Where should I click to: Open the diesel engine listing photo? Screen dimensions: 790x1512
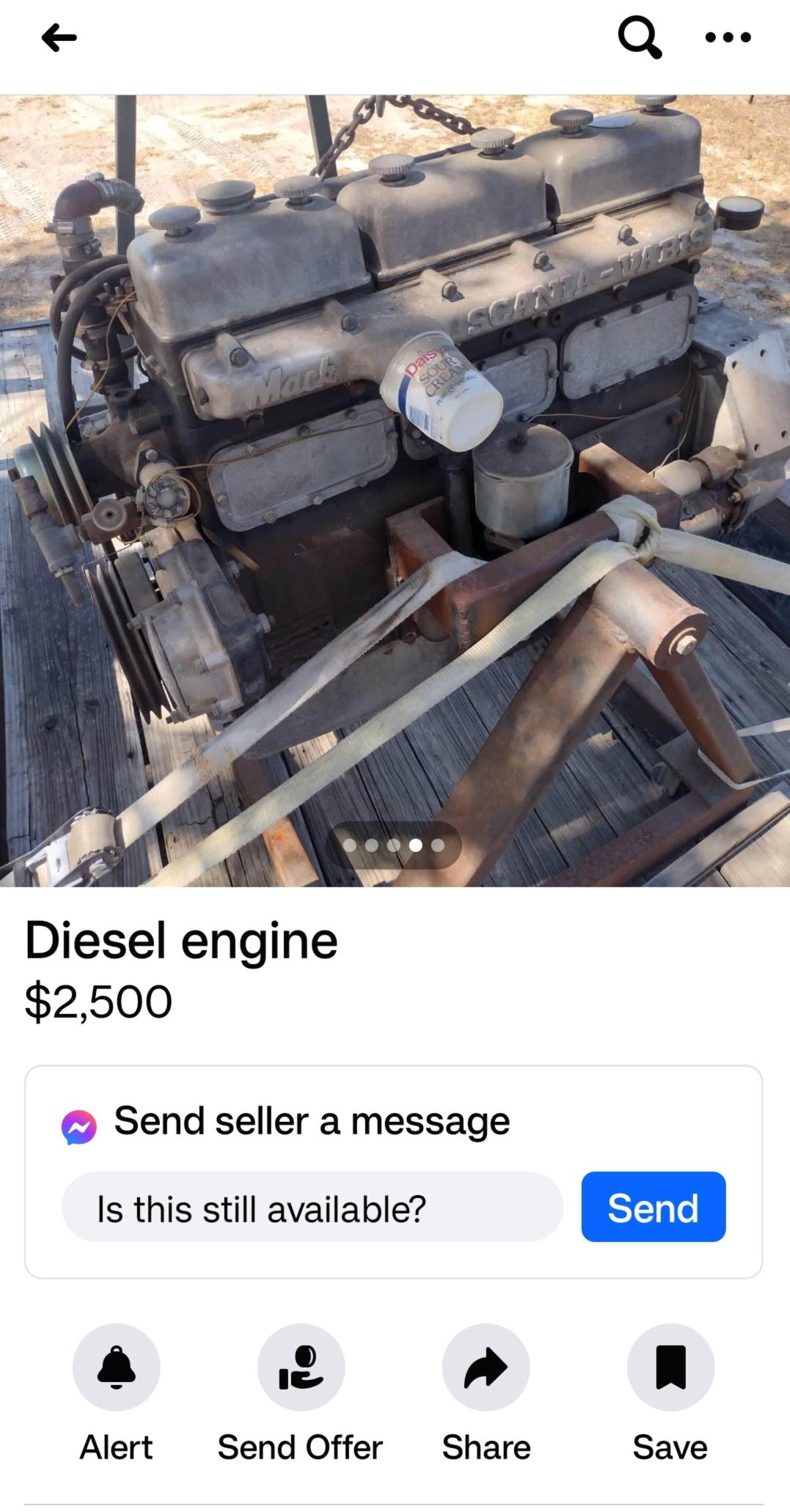(395, 491)
